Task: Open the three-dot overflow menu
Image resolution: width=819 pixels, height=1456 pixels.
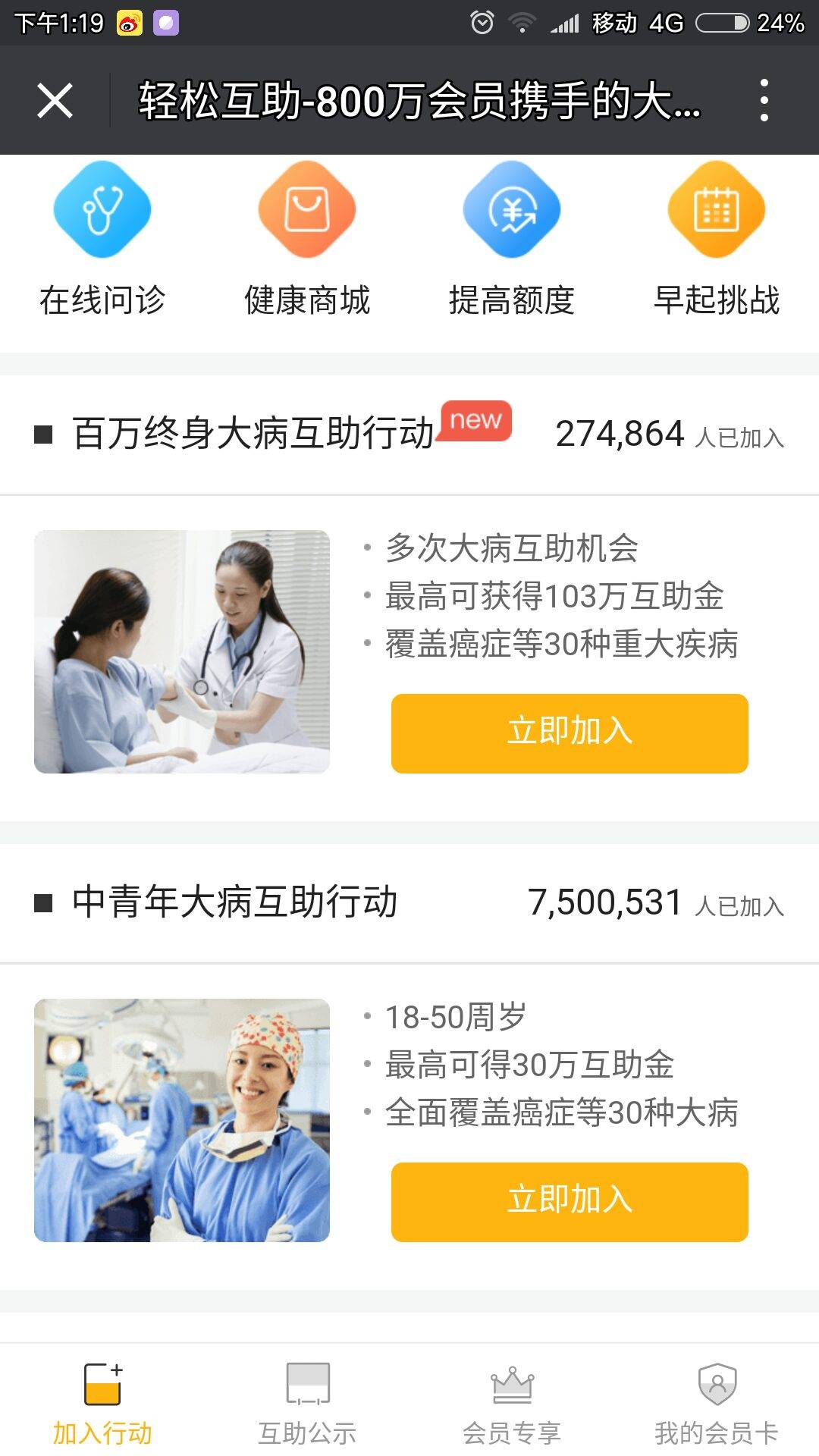Action: tap(764, 101)
